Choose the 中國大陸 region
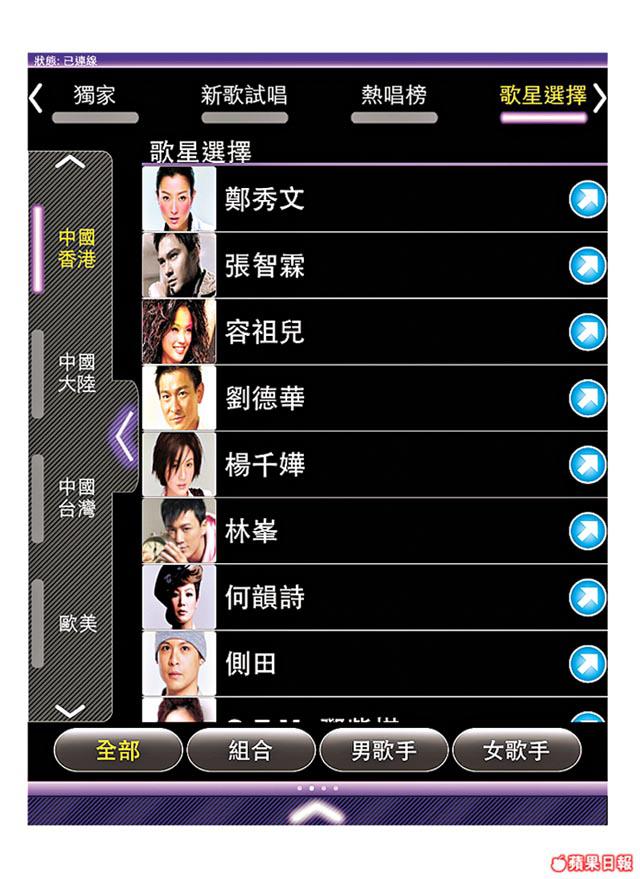 pyautogui.click(x=77, y=372)
